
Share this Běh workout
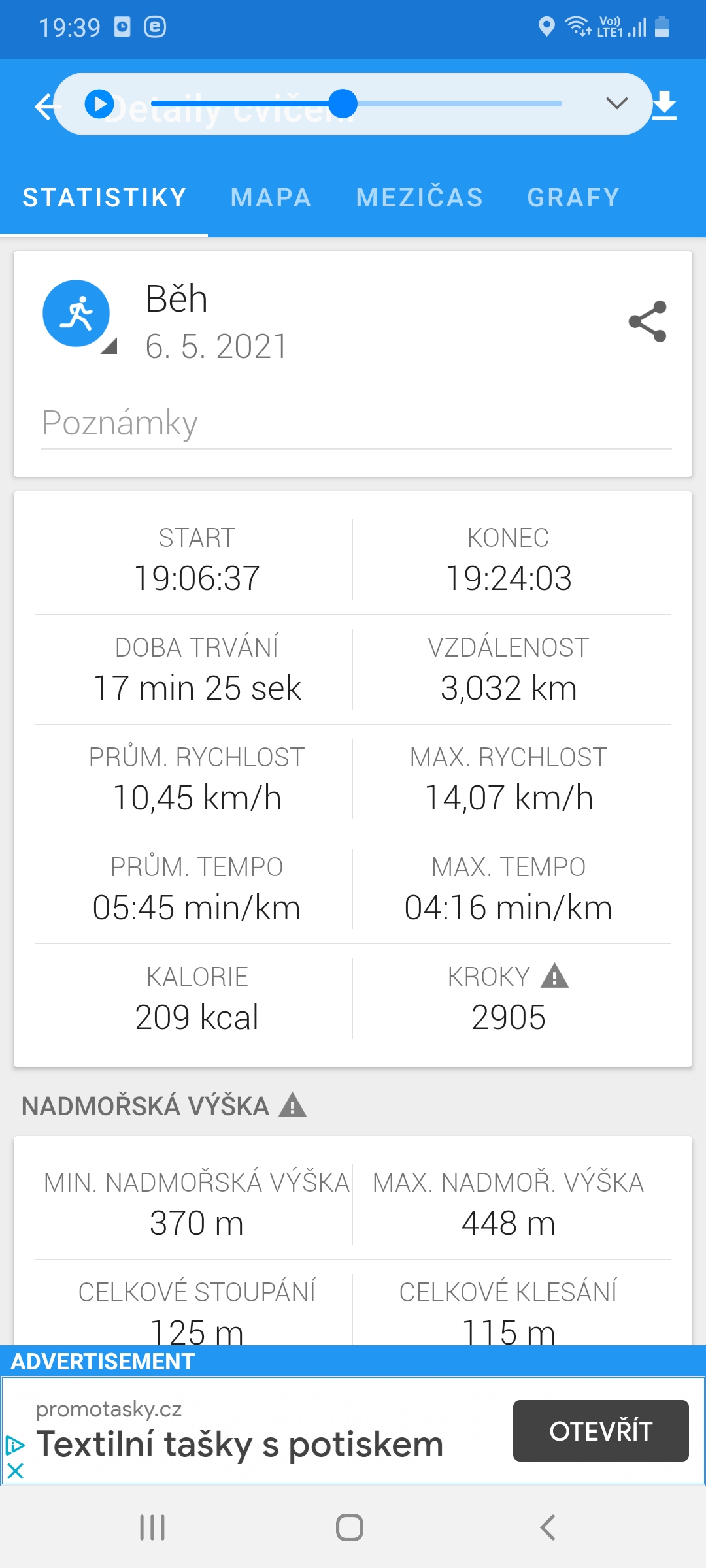tap(647, 321)
